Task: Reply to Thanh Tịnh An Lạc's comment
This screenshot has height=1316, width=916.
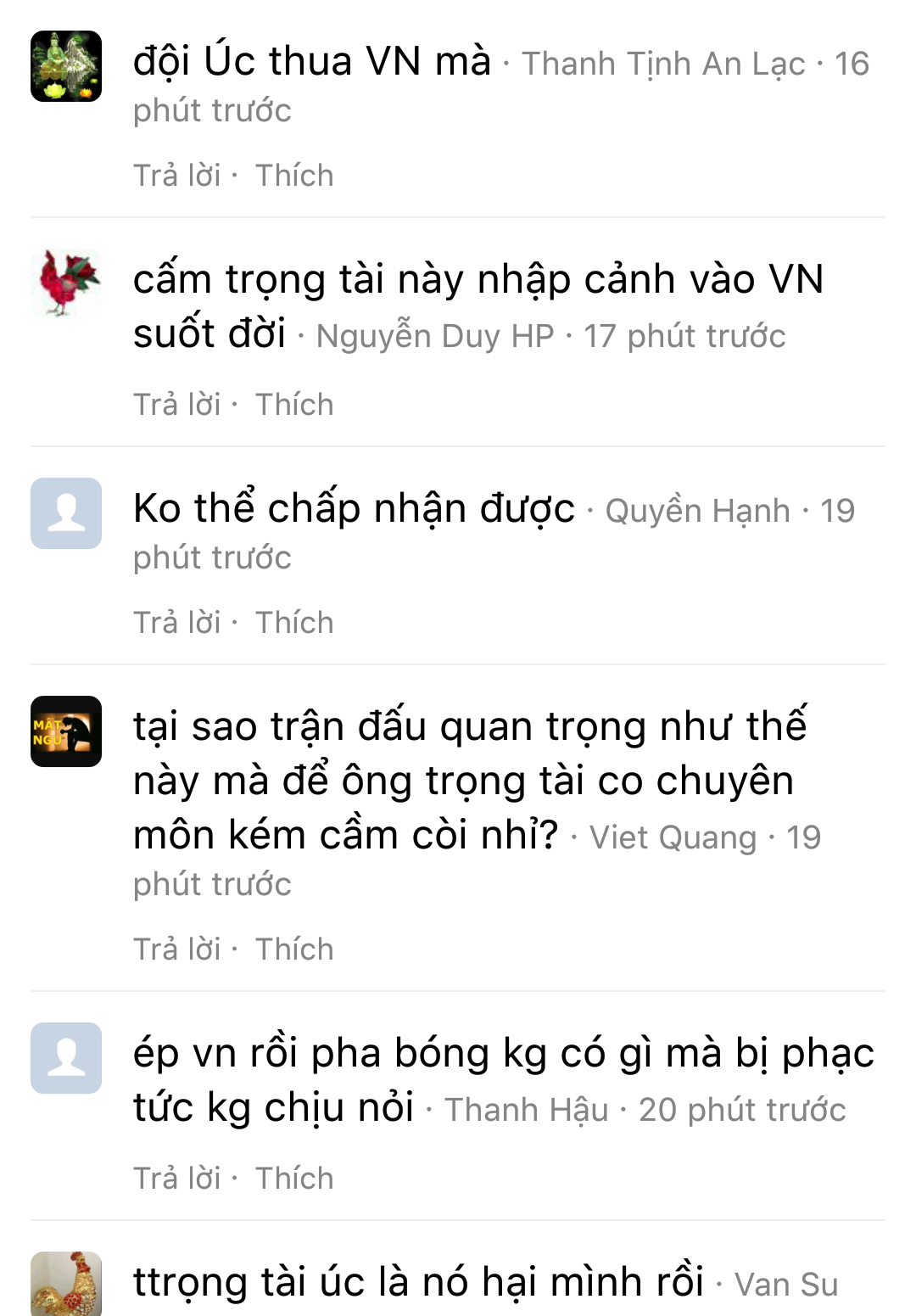Action: pyautogui.click(x=176, y=176)
